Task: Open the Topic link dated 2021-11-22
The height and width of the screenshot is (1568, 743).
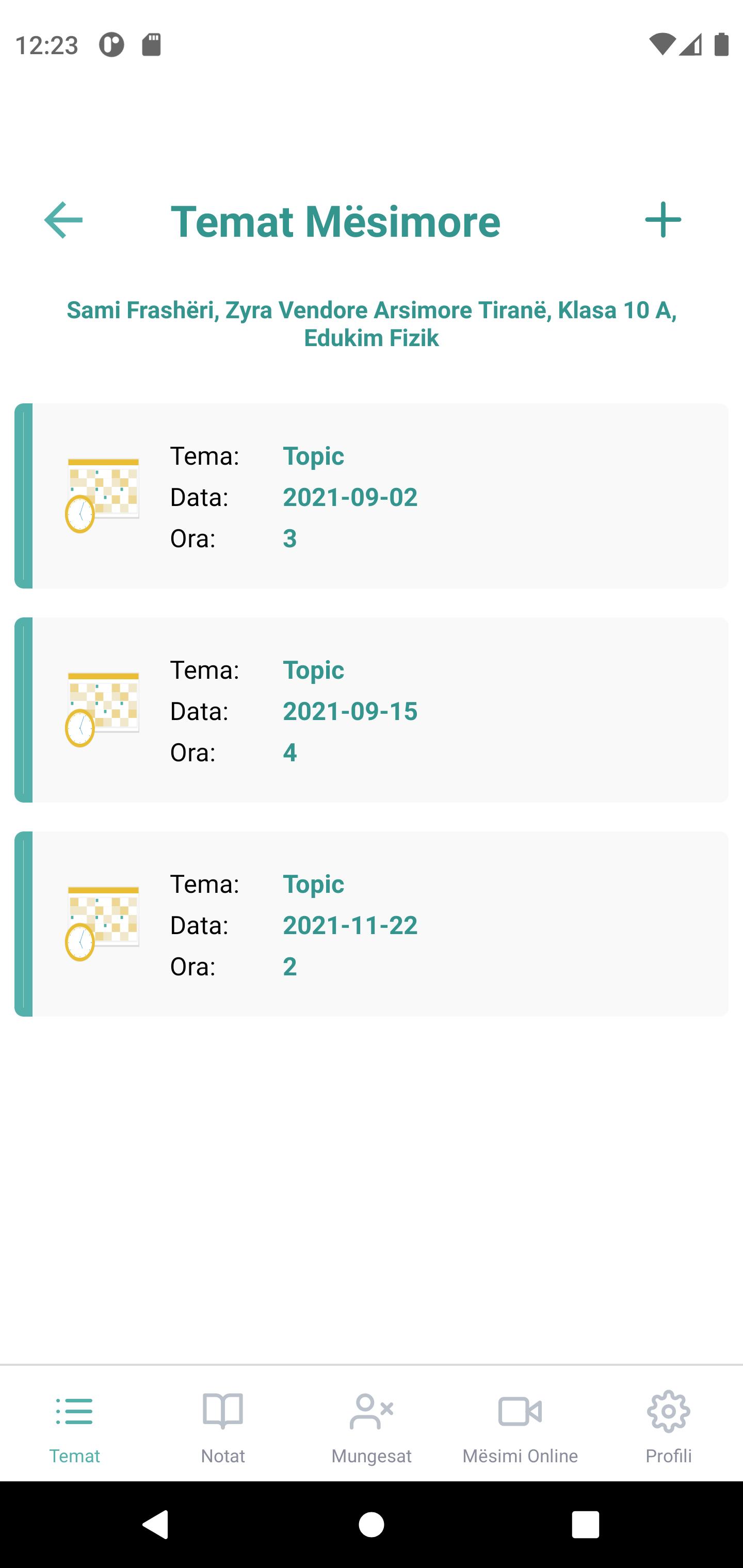Action: pyautogui.click(x=314, y=884)
